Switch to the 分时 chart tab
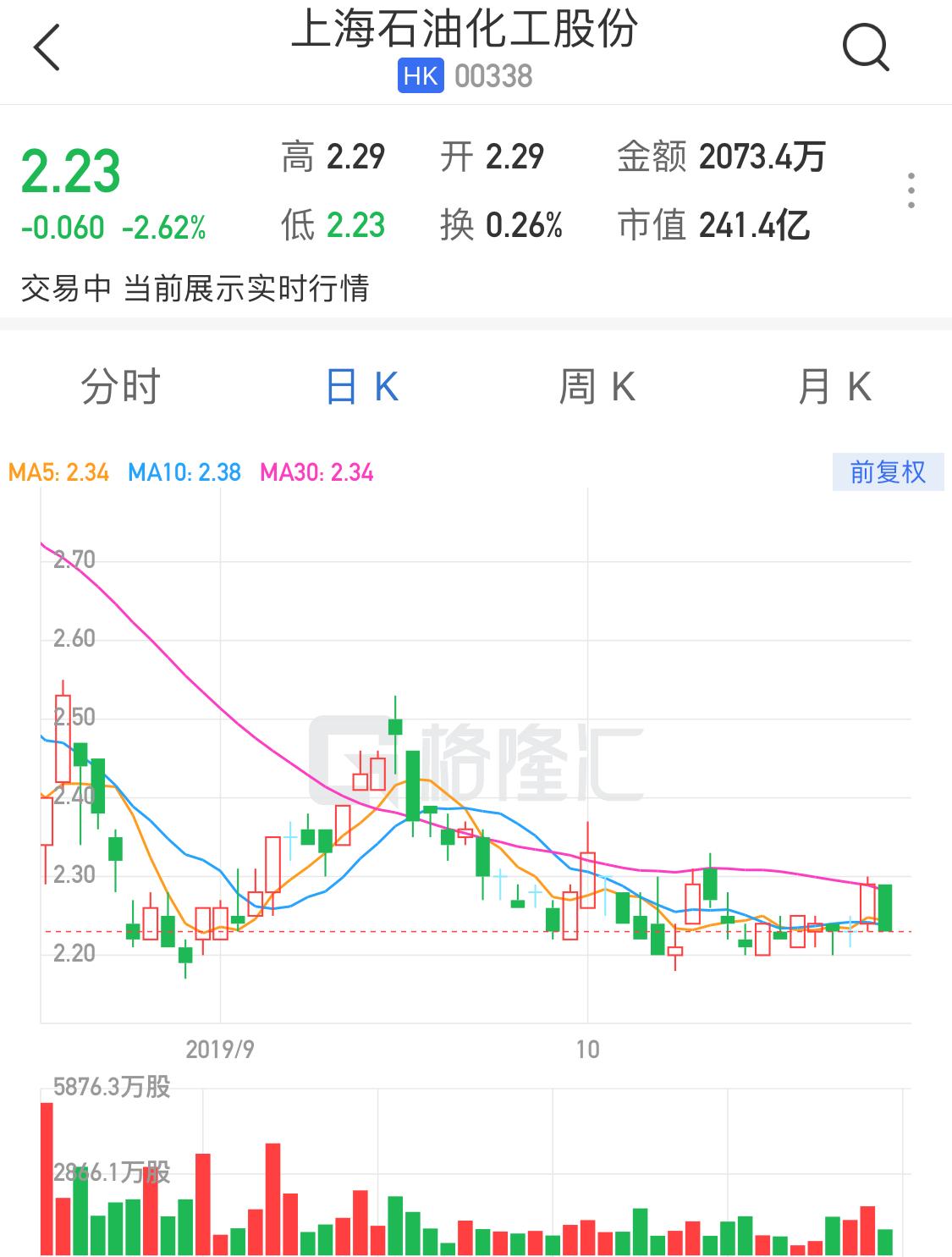952x1257 pixels. point(120,388)
